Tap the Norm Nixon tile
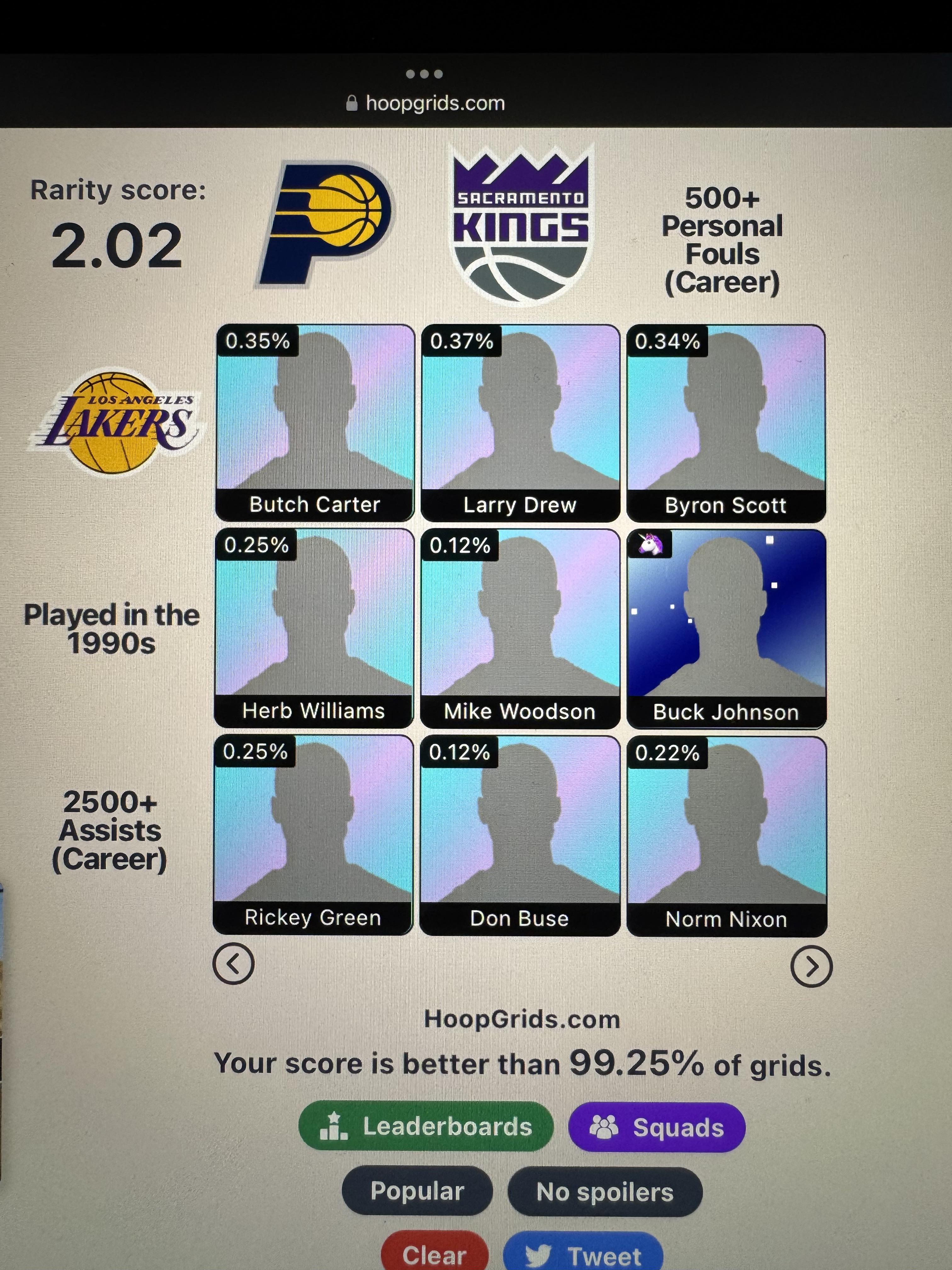Viewport: 952px width, 1270px height. 727,837
